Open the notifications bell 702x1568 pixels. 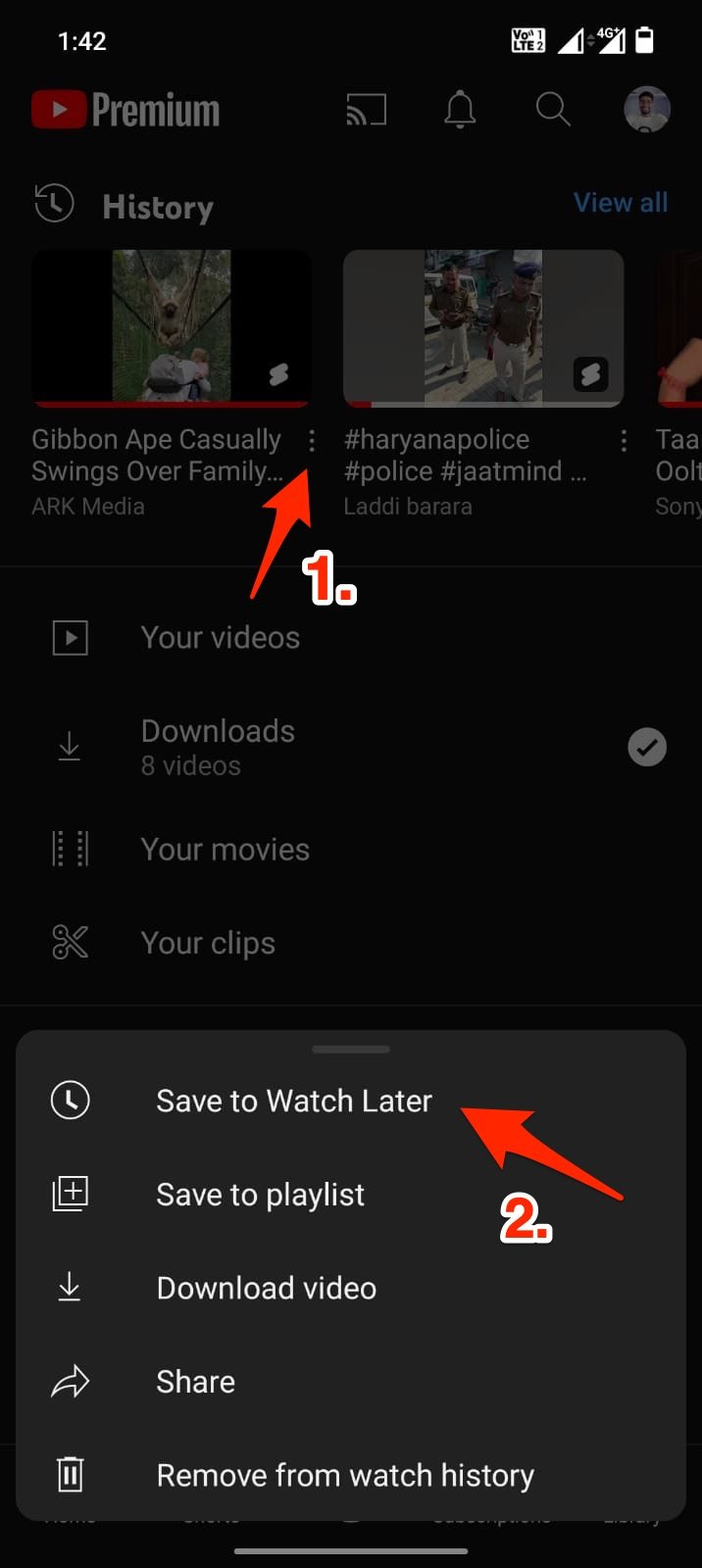tap(460, 110)
